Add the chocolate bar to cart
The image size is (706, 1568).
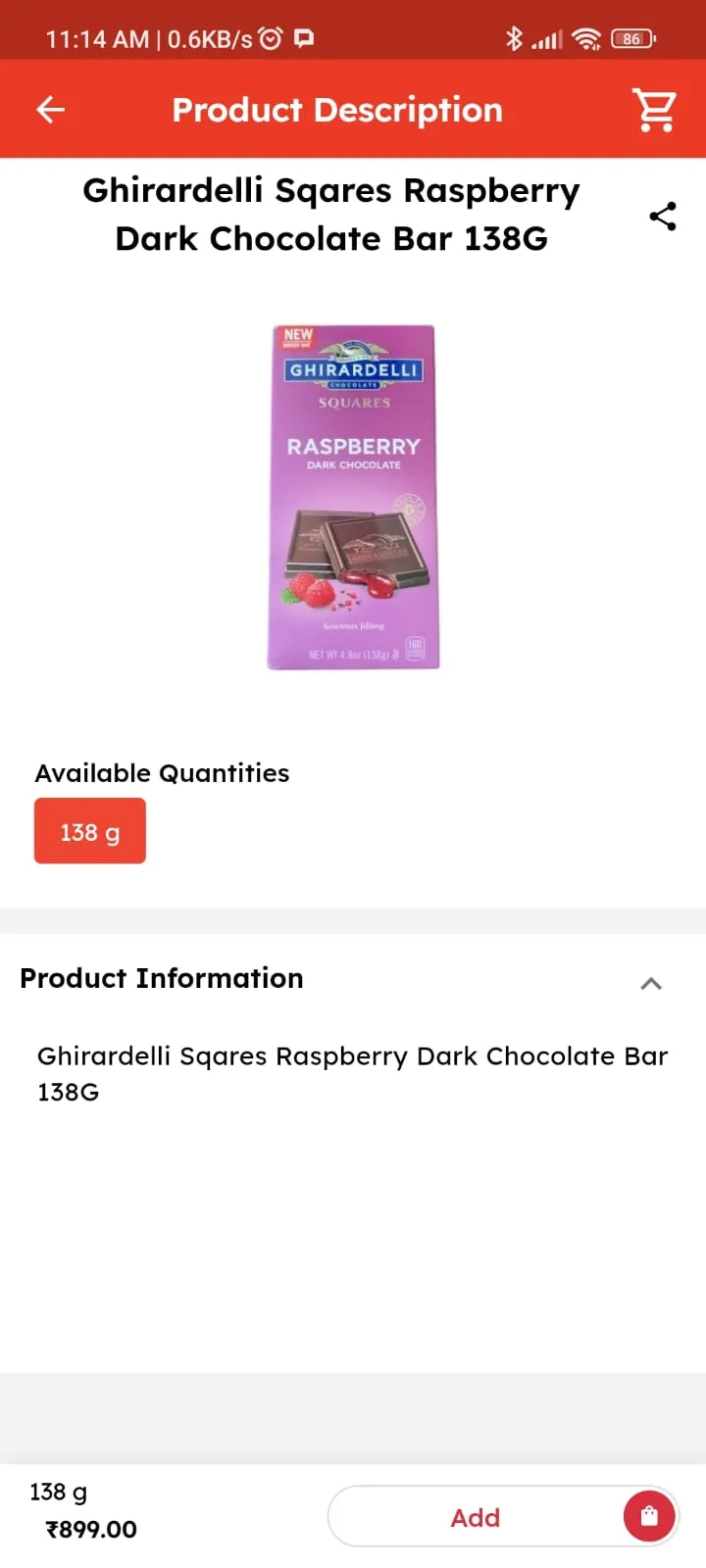point(503,1517)
